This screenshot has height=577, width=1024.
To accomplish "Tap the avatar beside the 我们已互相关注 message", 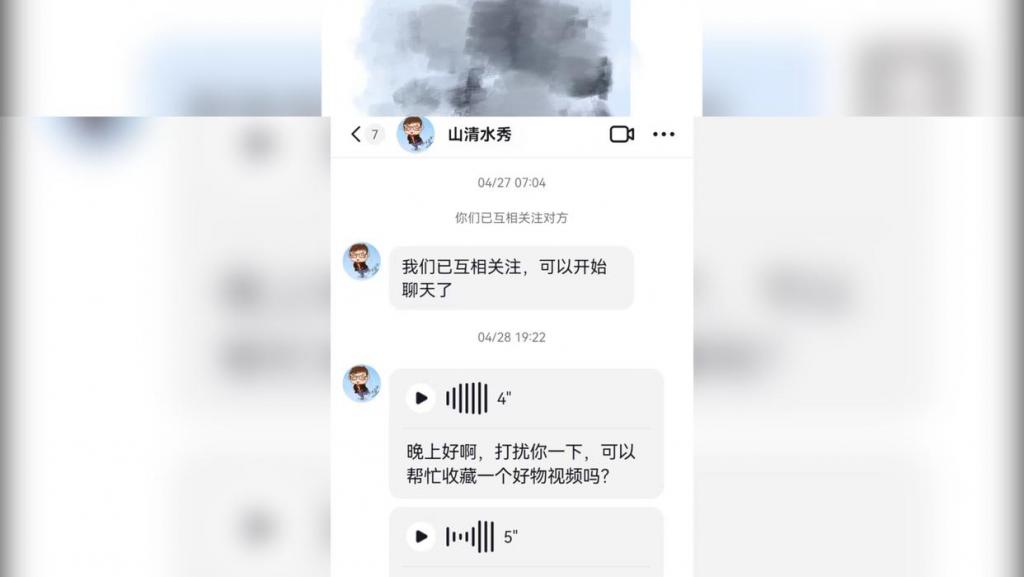I will click(x=362, y=261).
